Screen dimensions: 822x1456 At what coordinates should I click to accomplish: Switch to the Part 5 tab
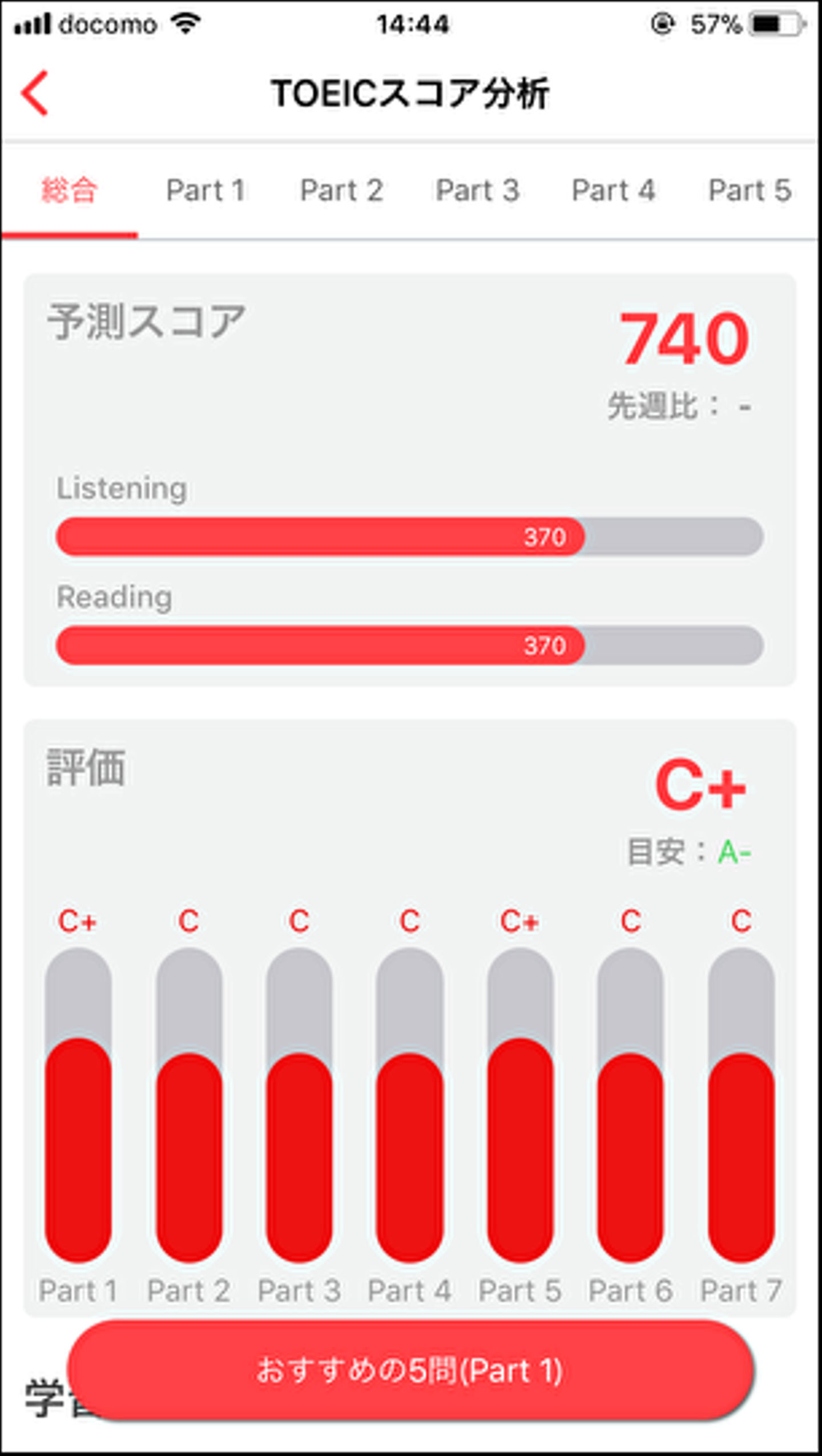[x=750, y=191]
